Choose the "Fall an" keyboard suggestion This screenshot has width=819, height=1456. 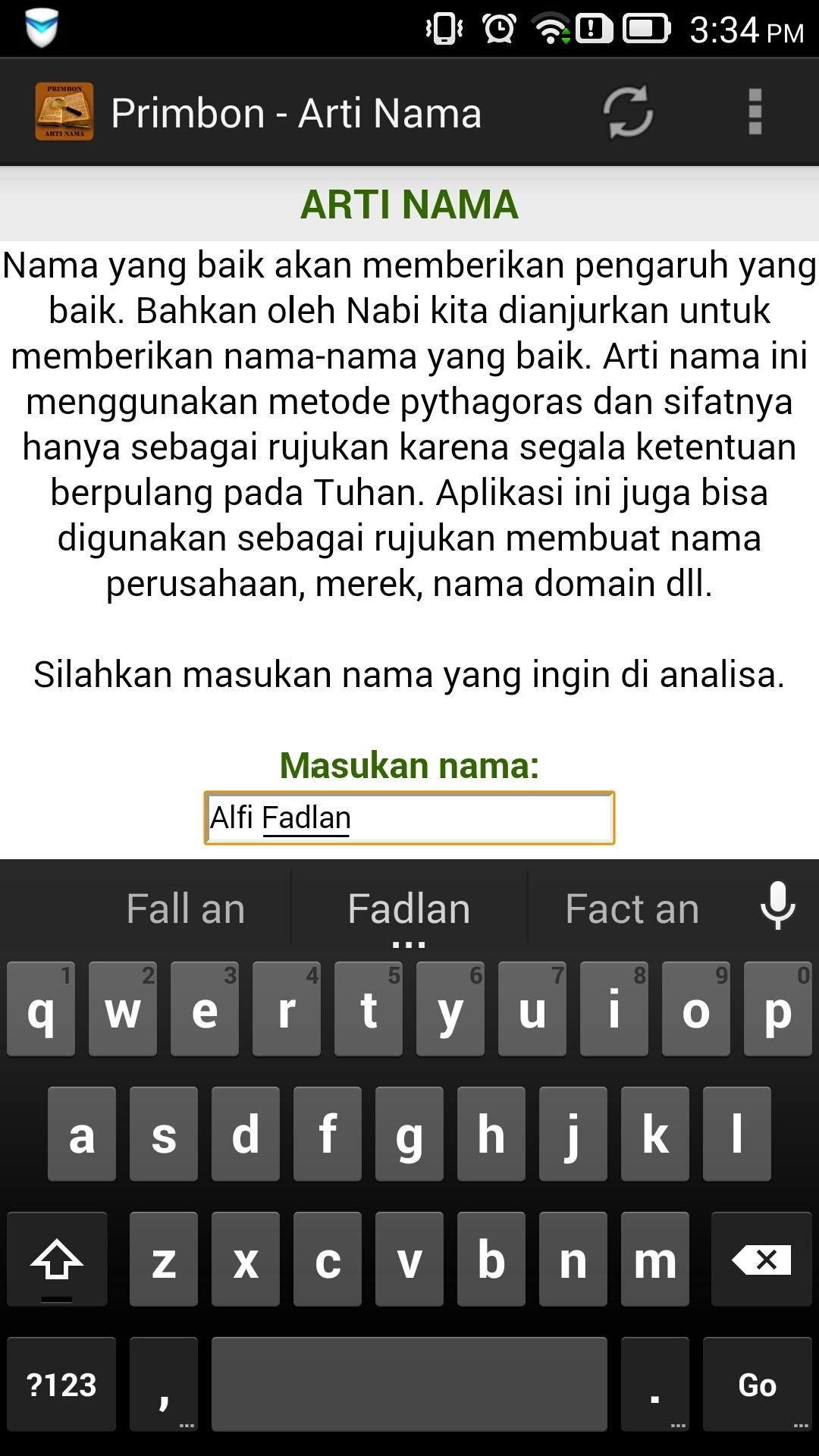point(185,908)
